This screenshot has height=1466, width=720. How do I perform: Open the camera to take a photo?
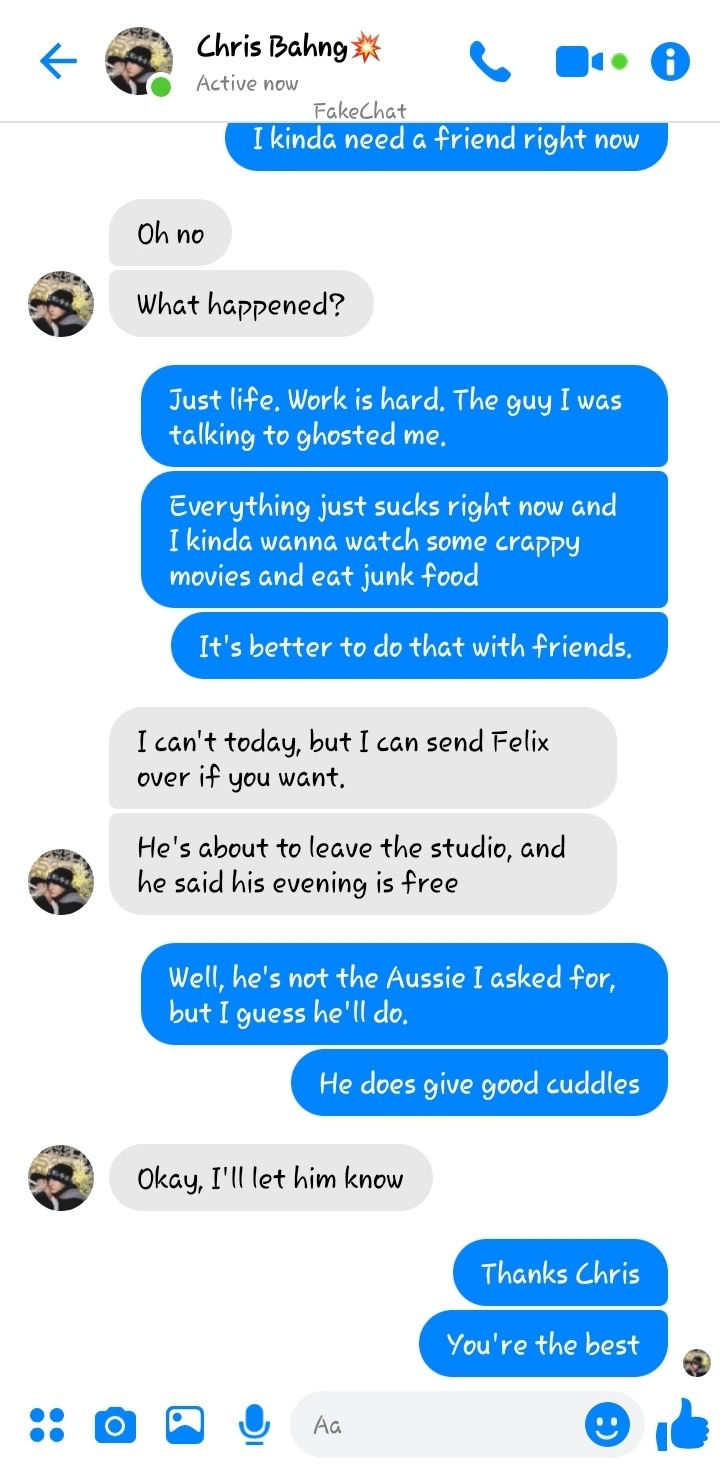point(115,1424)
